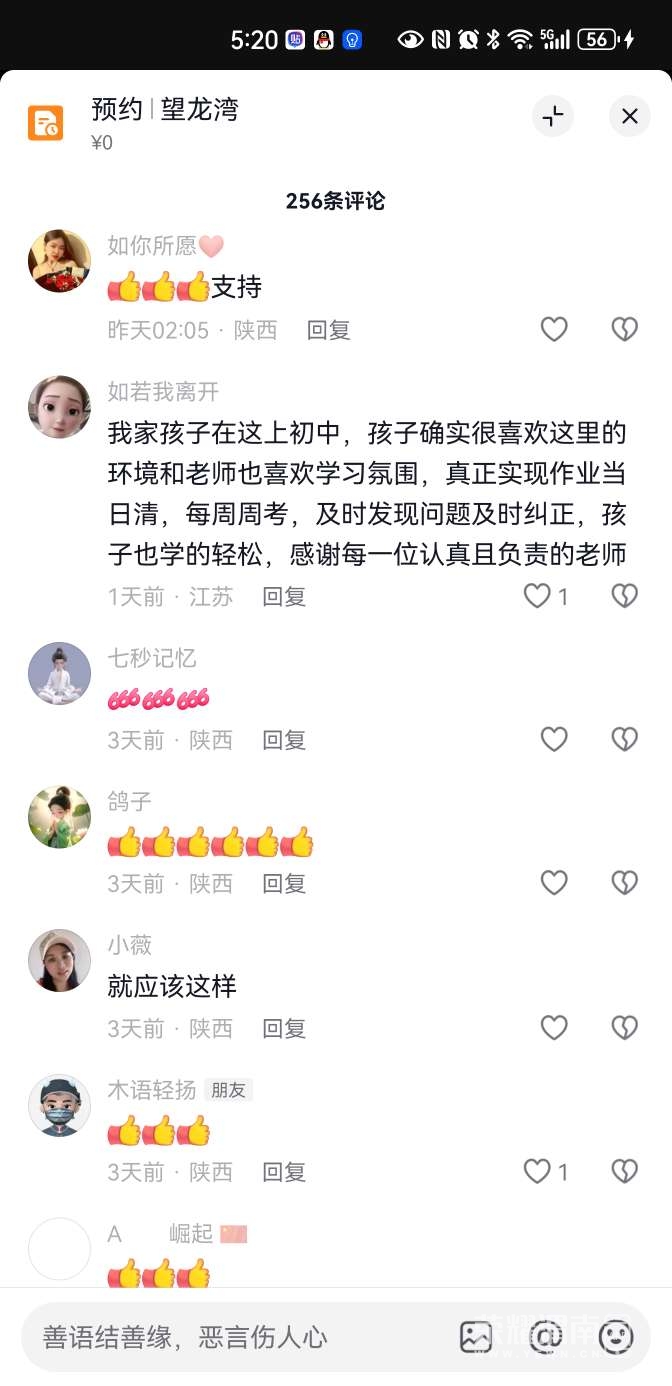Tap the comment input field
Image resolution: width=672 pixels, height=1386 pixels.
click(230, 1337)
